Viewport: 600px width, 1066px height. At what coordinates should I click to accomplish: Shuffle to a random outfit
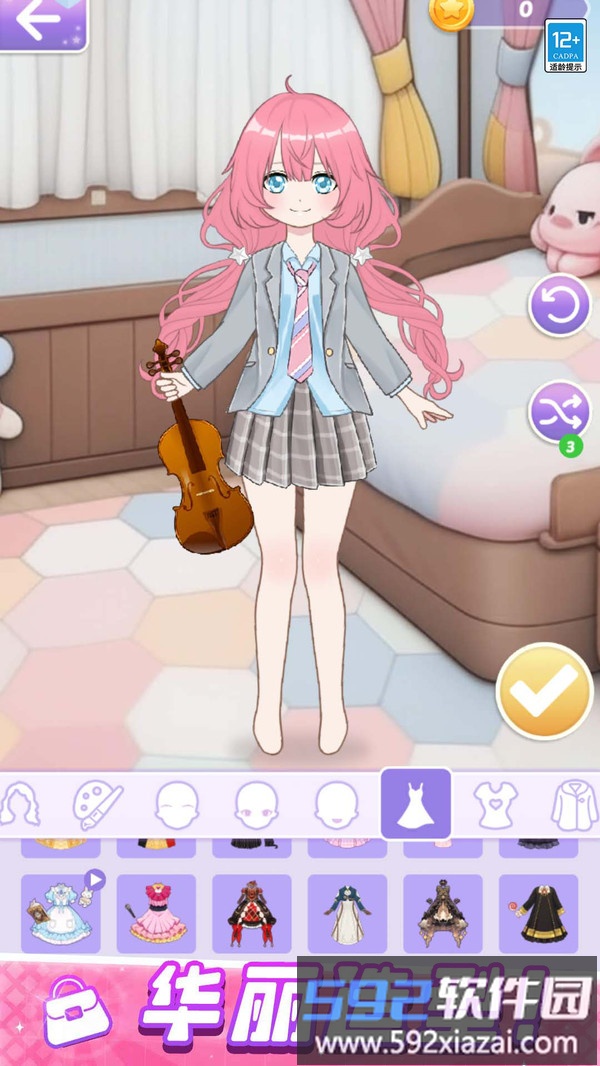[x=559, y=412]
